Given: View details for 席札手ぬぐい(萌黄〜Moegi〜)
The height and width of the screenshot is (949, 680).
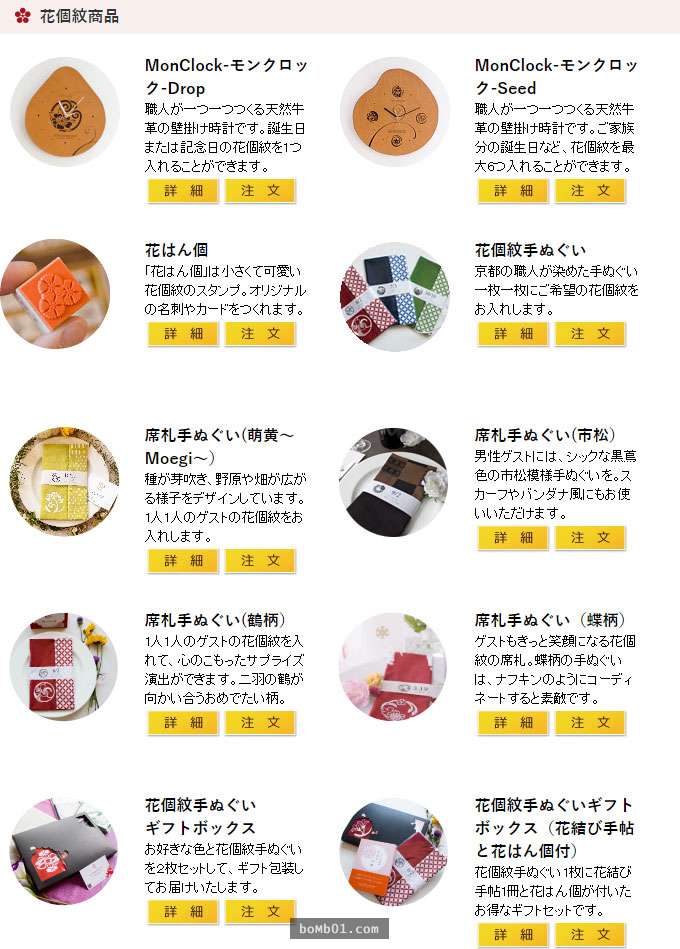Looking at the screenshot, I should coord(183,561).
